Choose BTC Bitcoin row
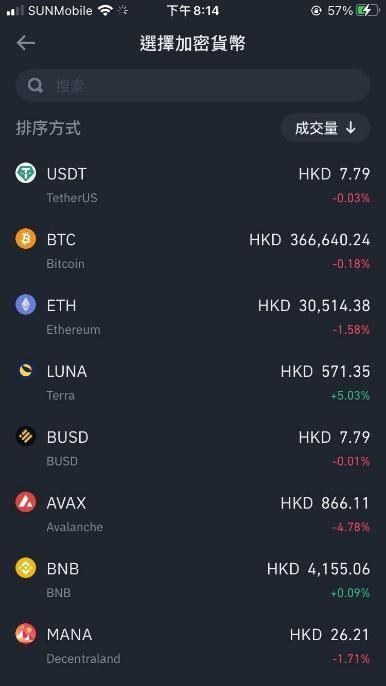 coord(193,251)
